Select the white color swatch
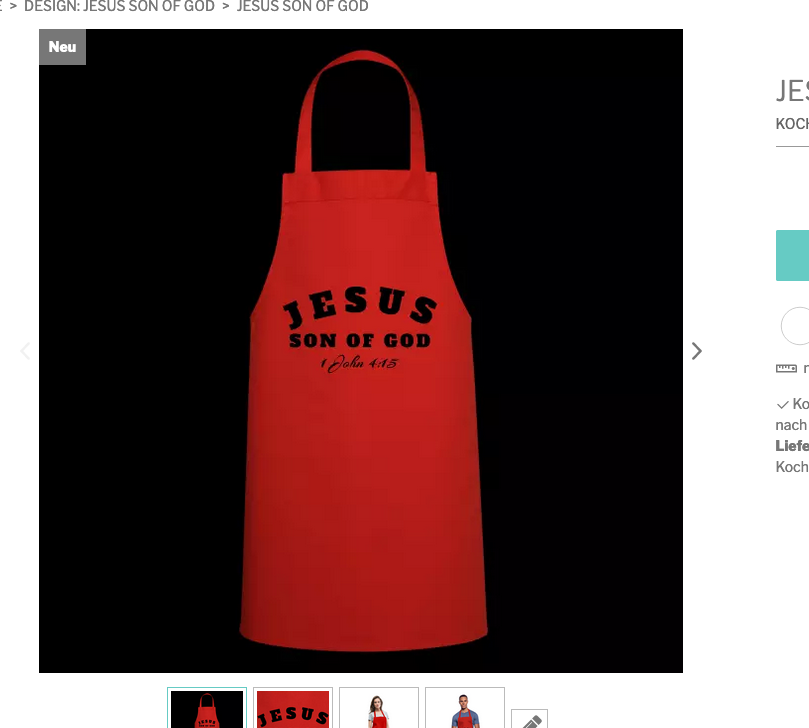This screenshot has width=809, height=728. point(797,326)
